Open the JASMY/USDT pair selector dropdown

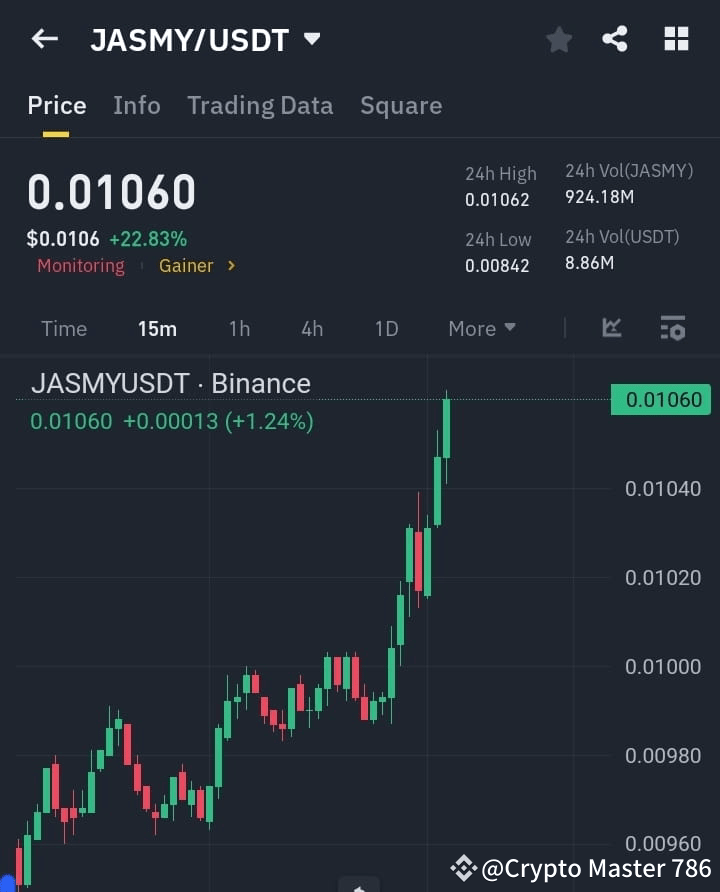tap(310, 38)
